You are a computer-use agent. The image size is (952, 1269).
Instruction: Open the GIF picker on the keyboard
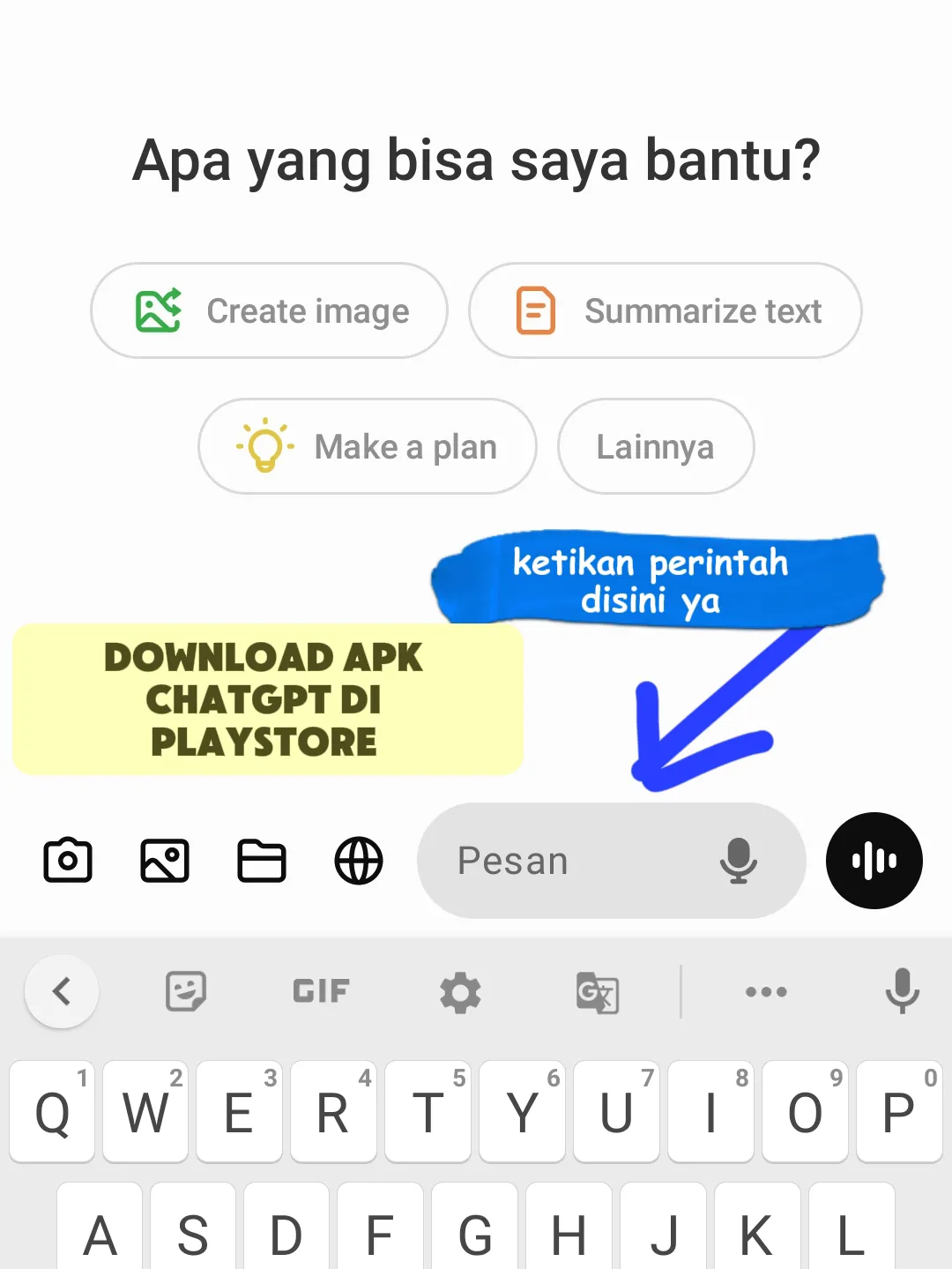coord(322,991)
